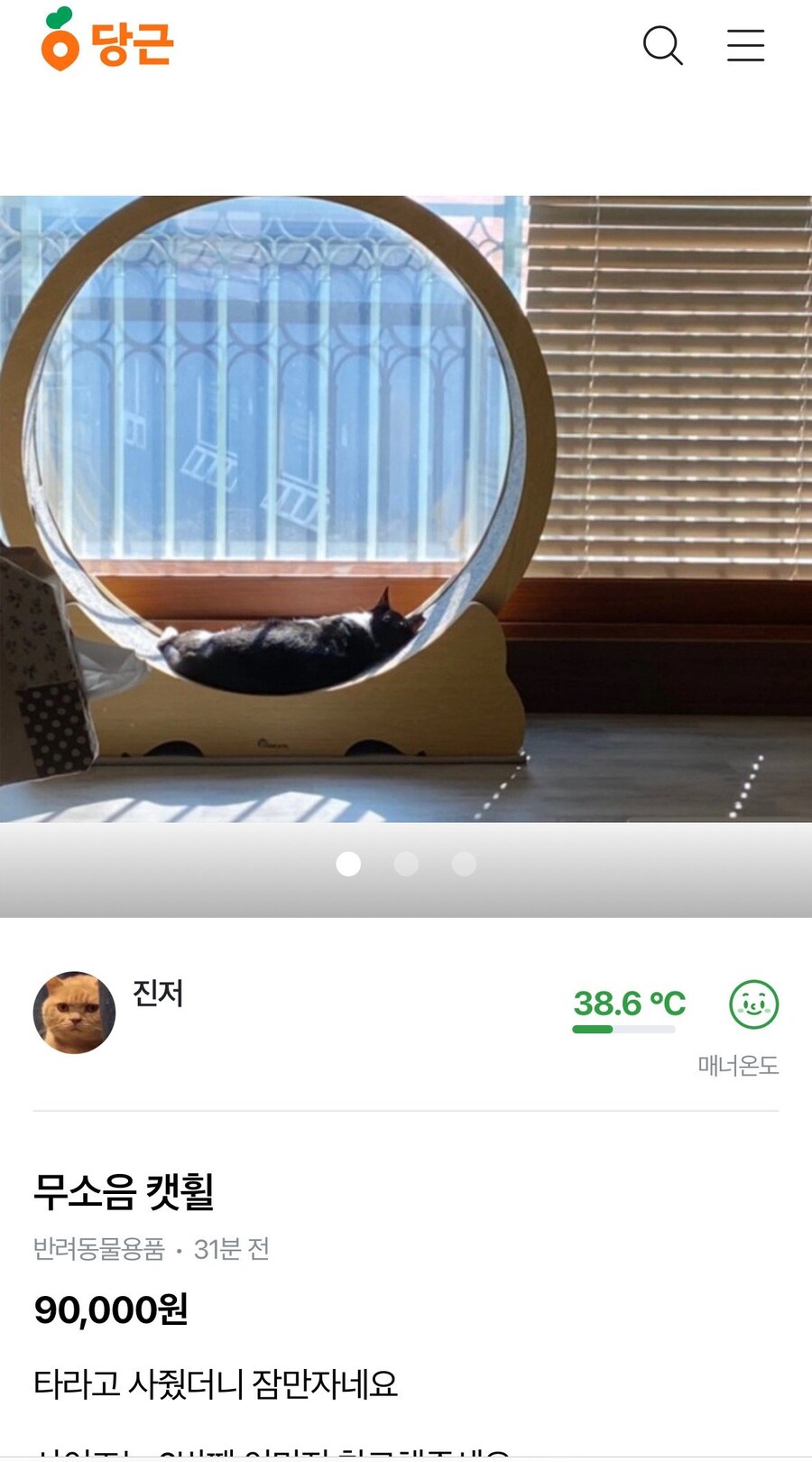
Task: Jump to the second photo indicator dot
Action: pyautogui.click(x=406, y=864)
